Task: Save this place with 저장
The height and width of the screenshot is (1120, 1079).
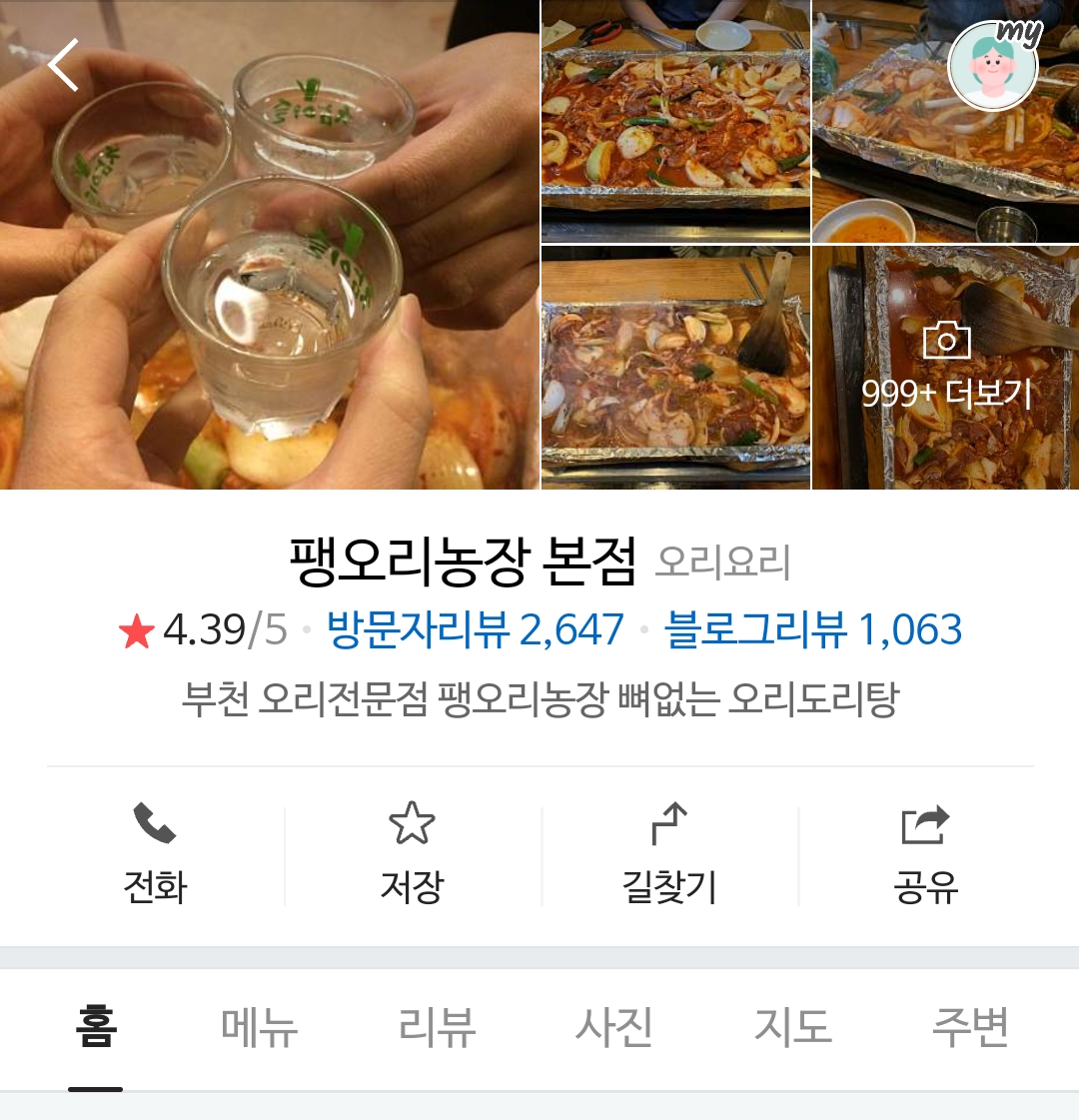Action: coord(412,854)
